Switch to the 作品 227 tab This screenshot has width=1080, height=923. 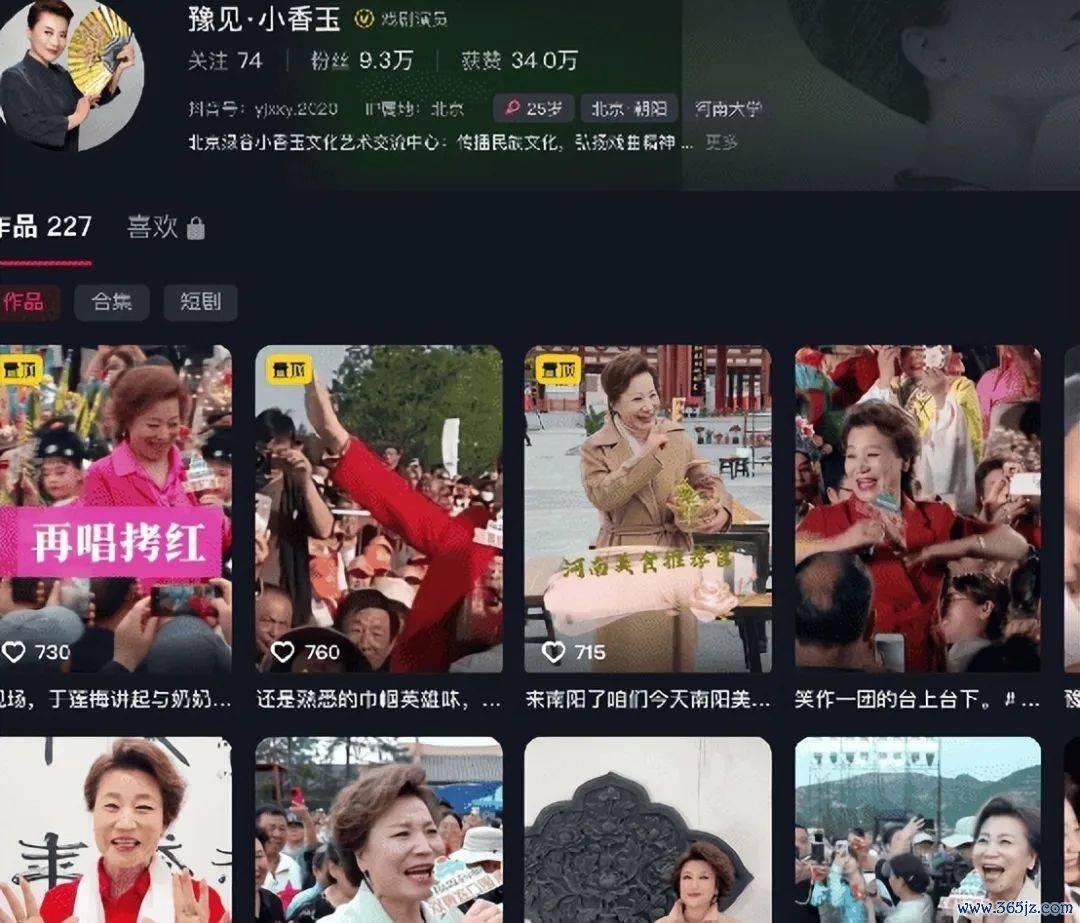tap(45, 227)
